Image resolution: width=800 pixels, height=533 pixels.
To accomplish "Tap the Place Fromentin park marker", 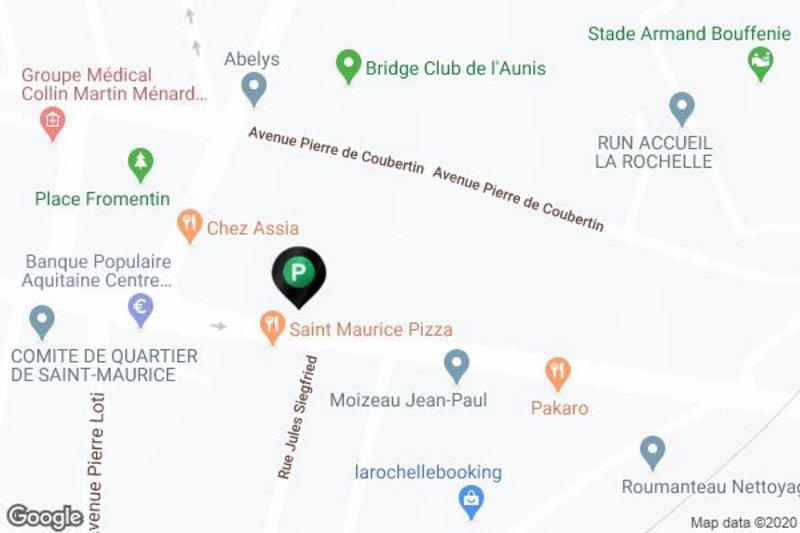I will (x=140, y=163).
